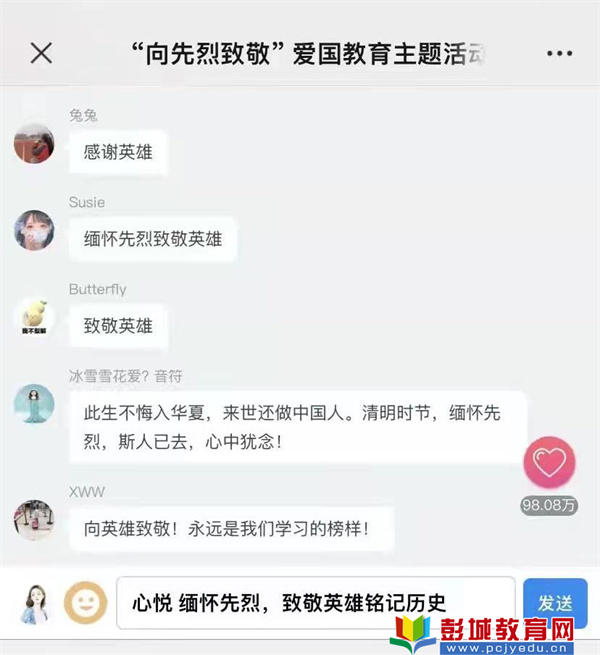Open the three-dot overflow menu

560,53
